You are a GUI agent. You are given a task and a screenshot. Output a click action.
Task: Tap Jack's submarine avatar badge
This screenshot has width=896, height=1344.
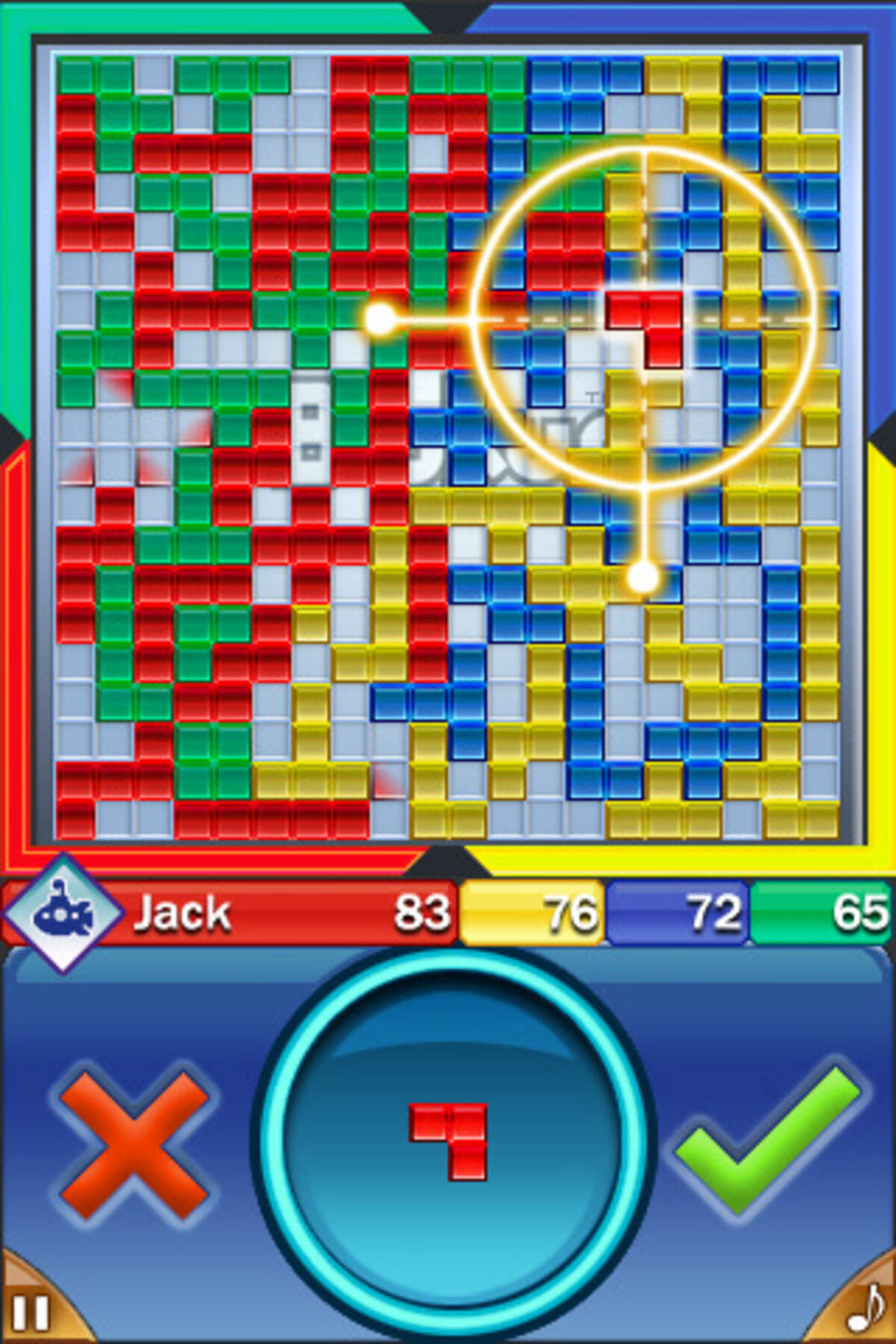(63, 912)
